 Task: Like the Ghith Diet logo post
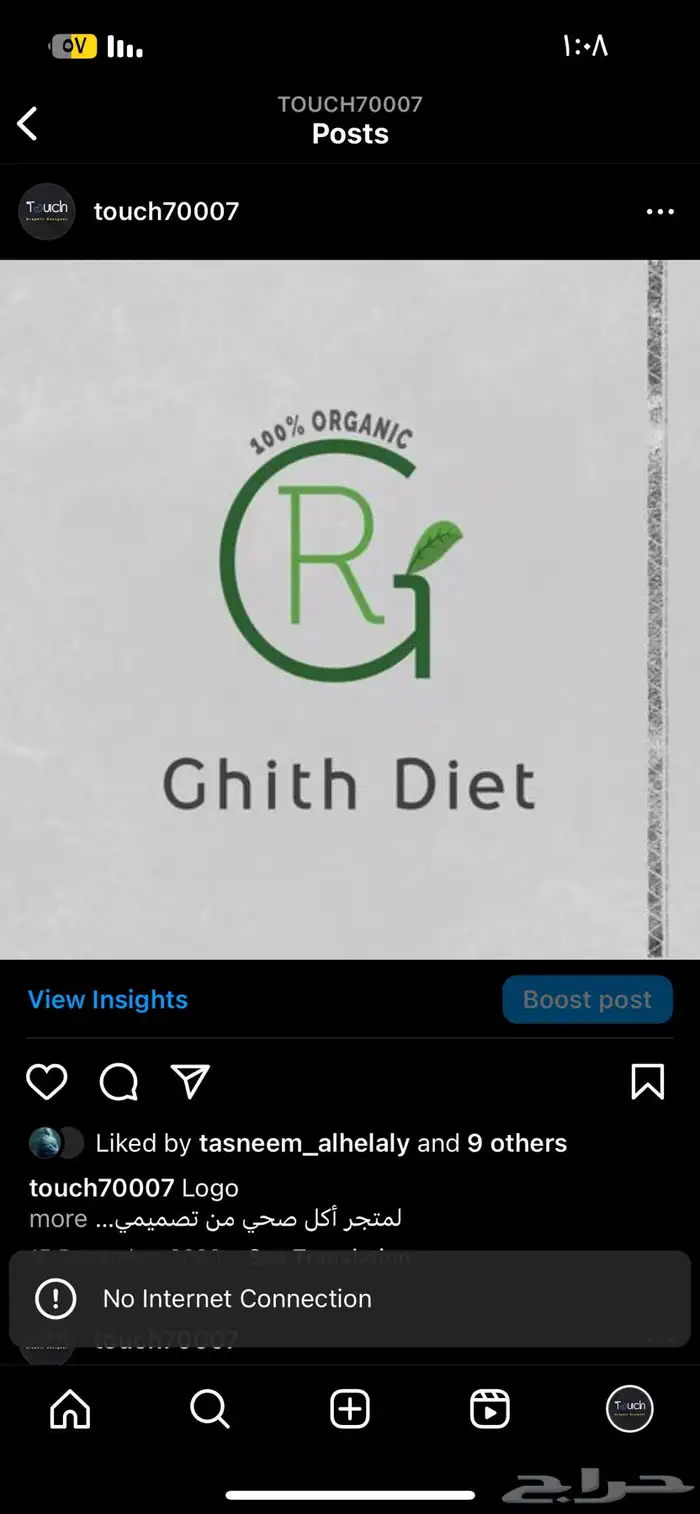click(x=46, y=1082)
